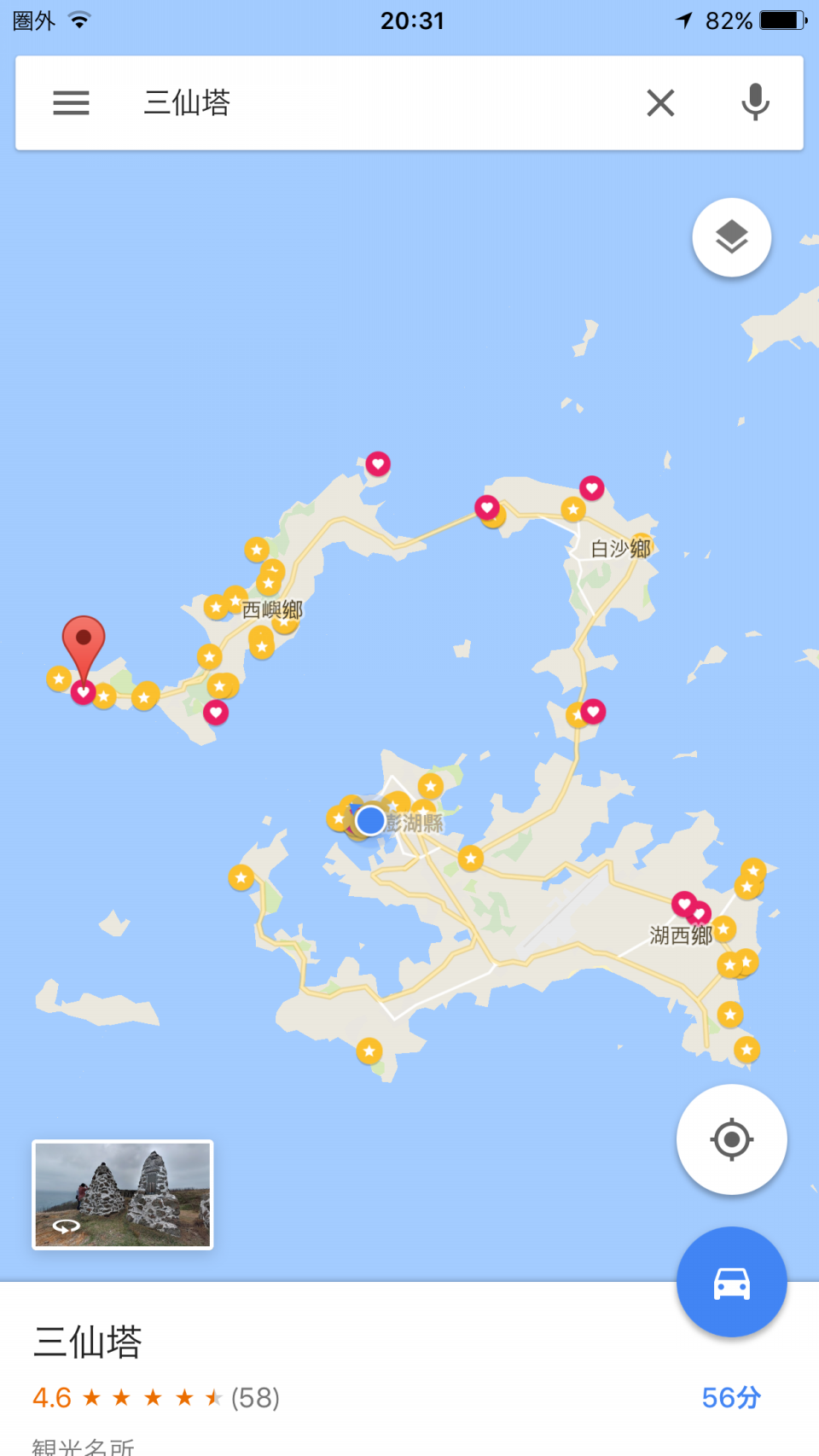Viewport: 819px width, 1456px height.
Task: Open the Street View photo thumbnail
Action: pyautogui.click(x=123, y=1195)
